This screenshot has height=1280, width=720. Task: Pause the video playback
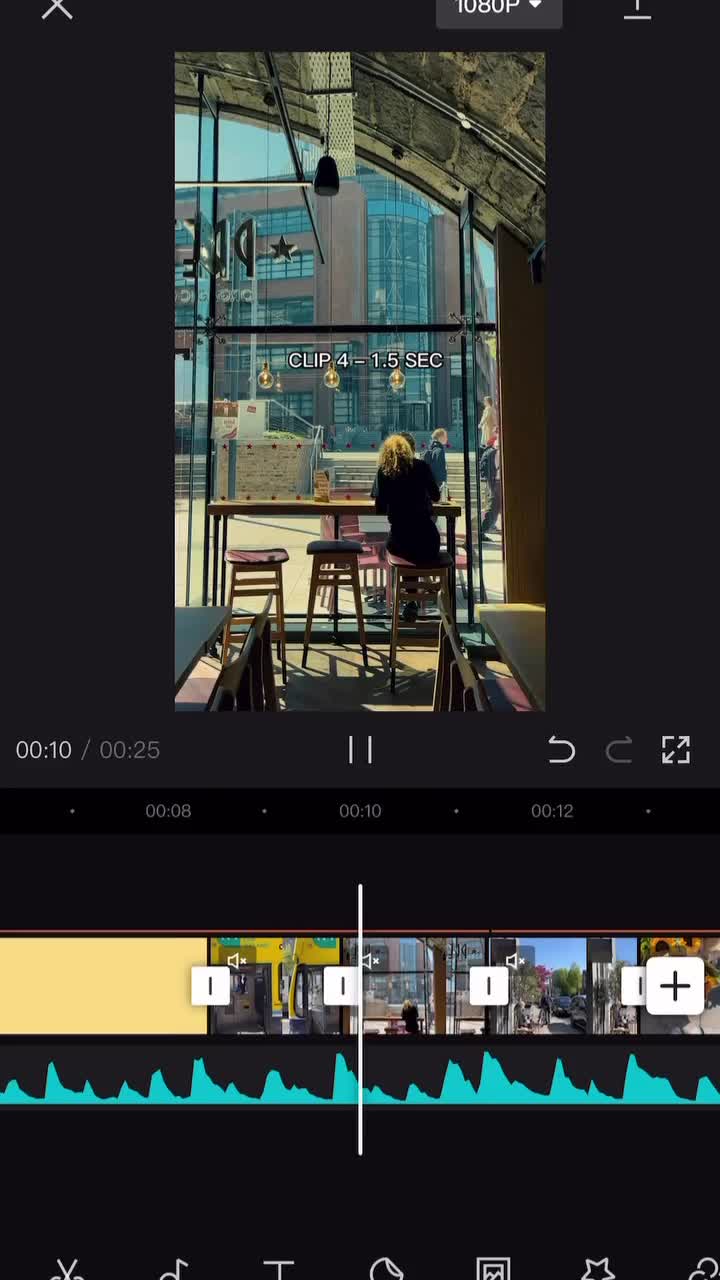click(x=360, y=750)
